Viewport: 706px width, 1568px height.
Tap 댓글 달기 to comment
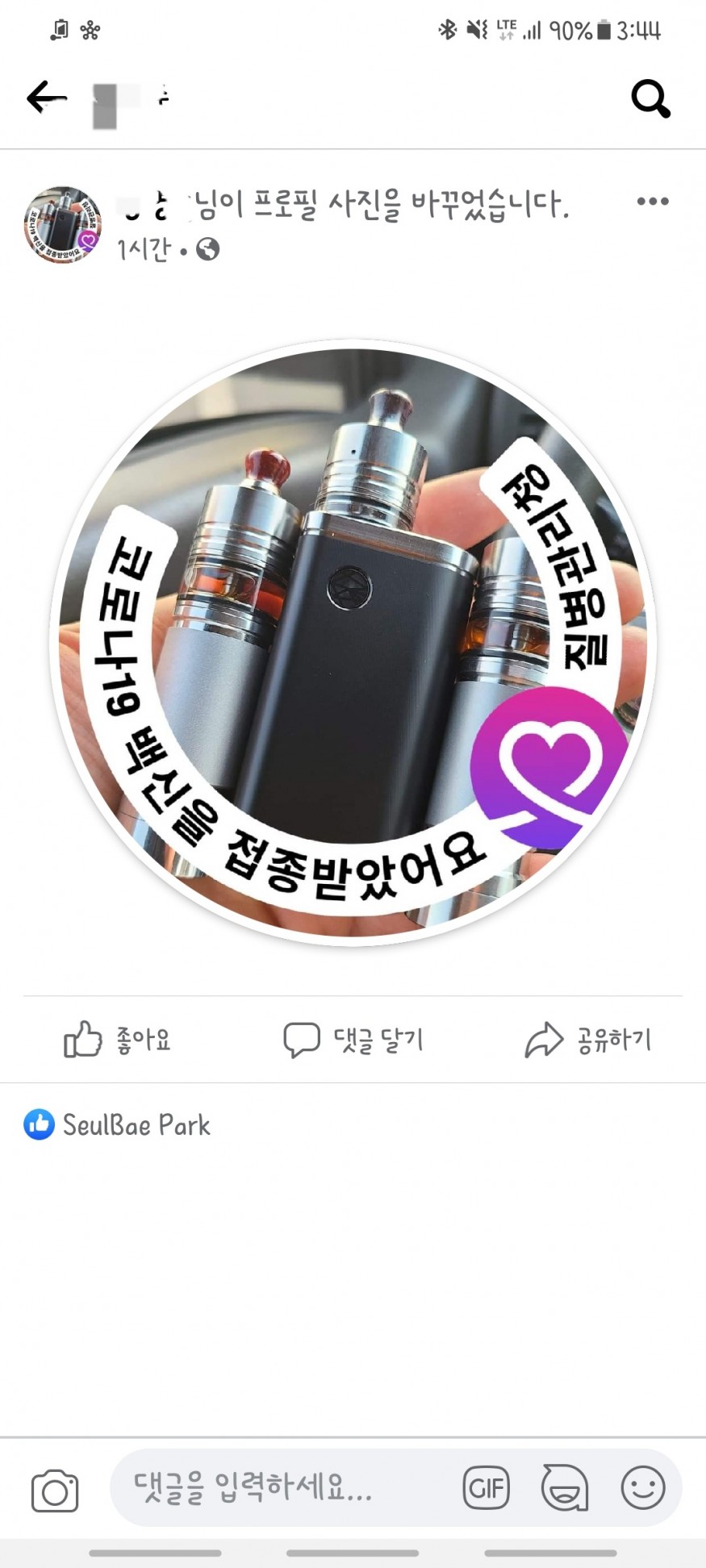353,1040
